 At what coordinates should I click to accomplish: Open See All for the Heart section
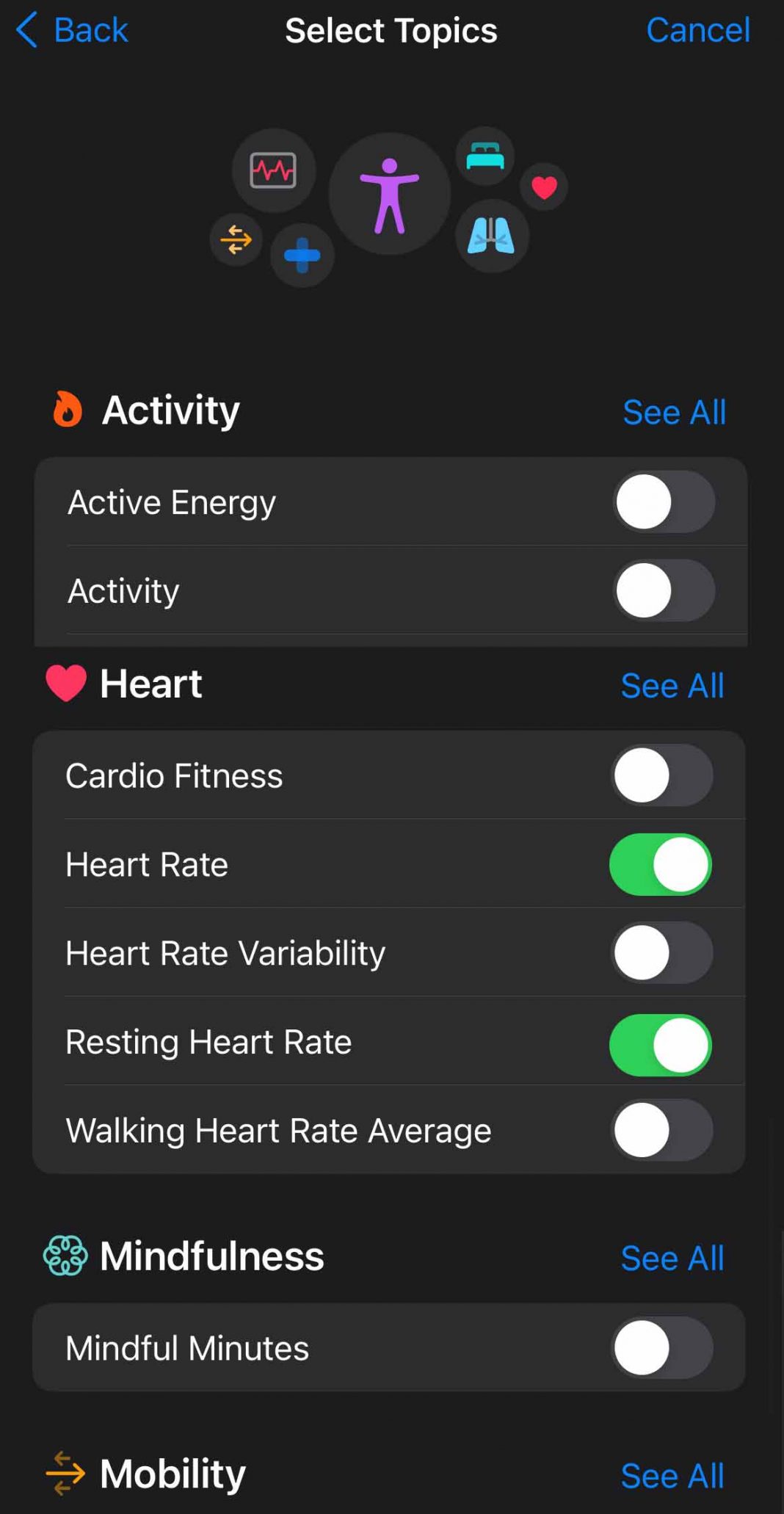(x=672, y=685)
